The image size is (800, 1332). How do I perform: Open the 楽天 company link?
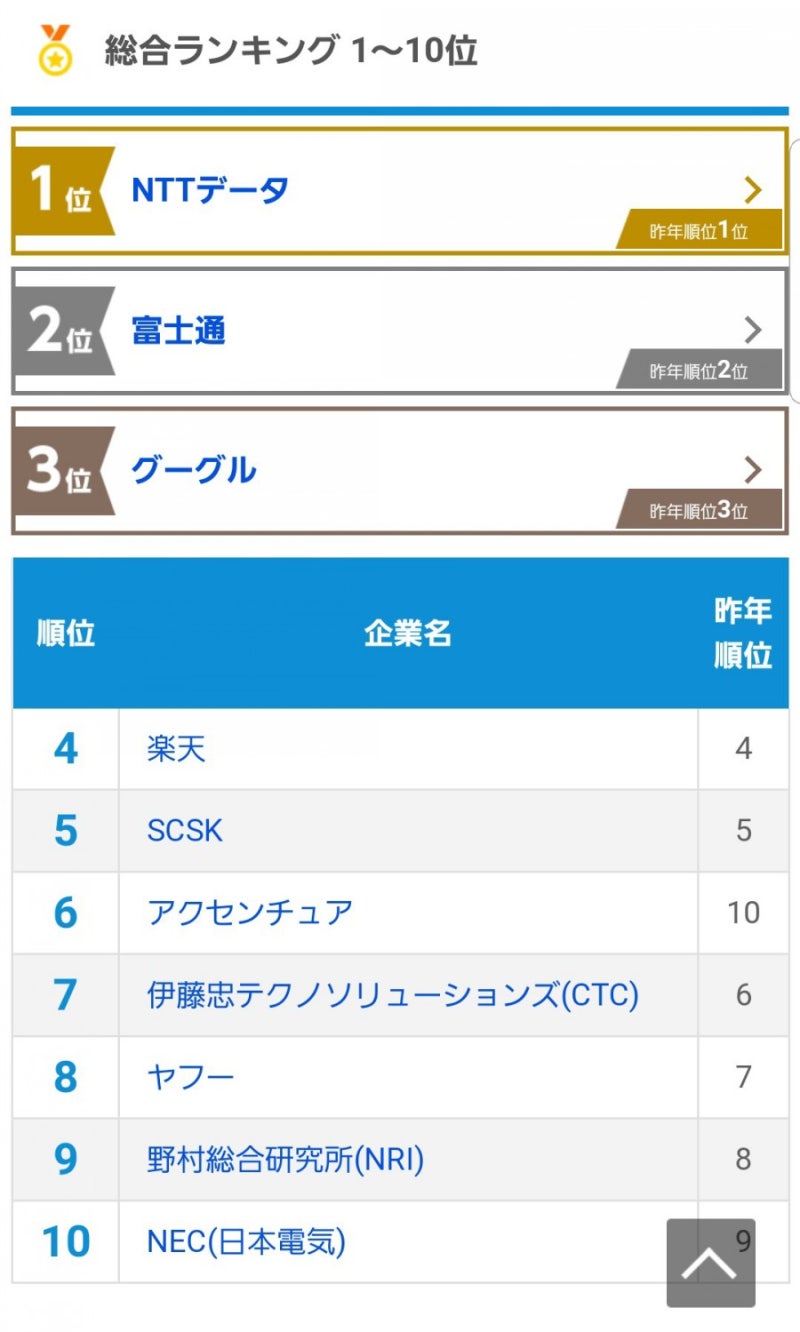tap(176, 749)
